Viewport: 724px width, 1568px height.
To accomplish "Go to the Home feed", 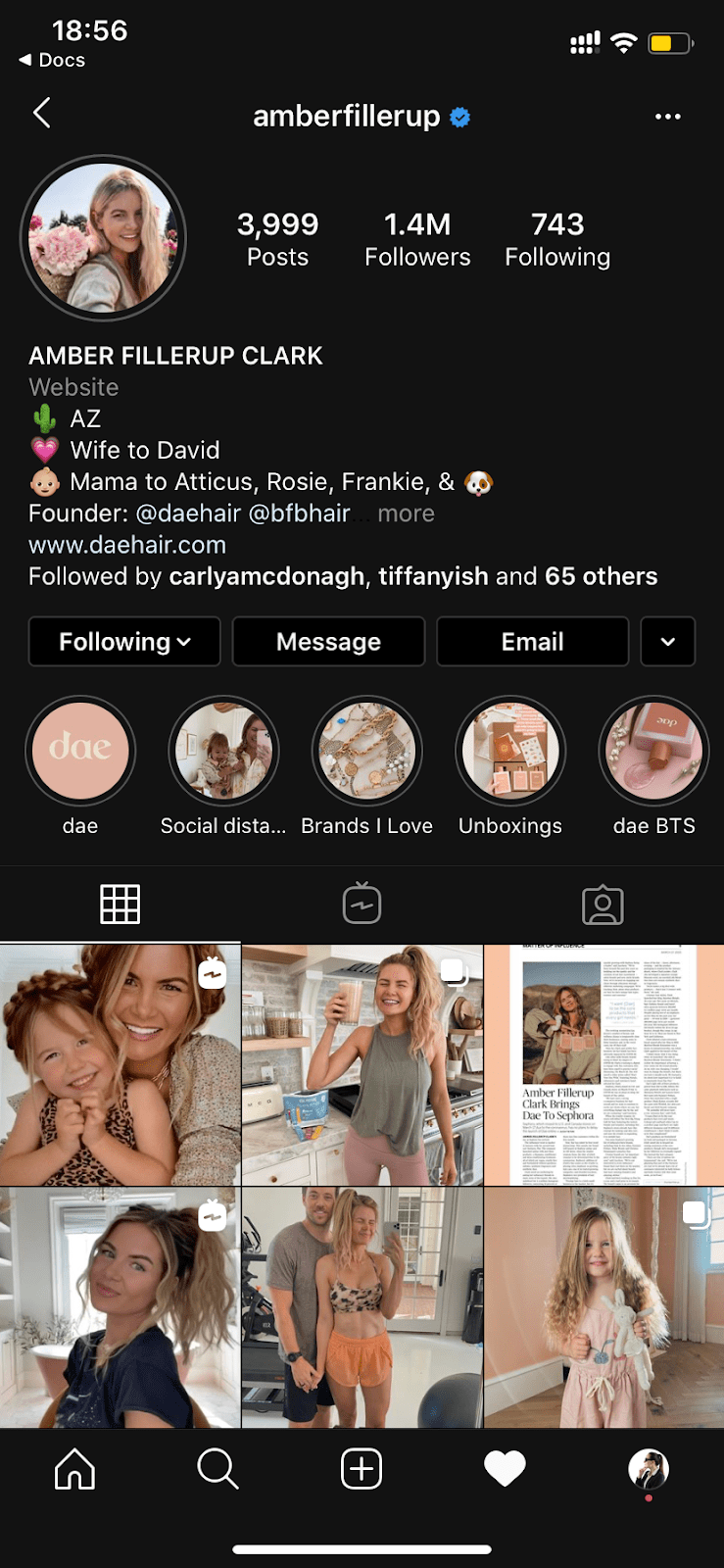I will pos(74,1469).
